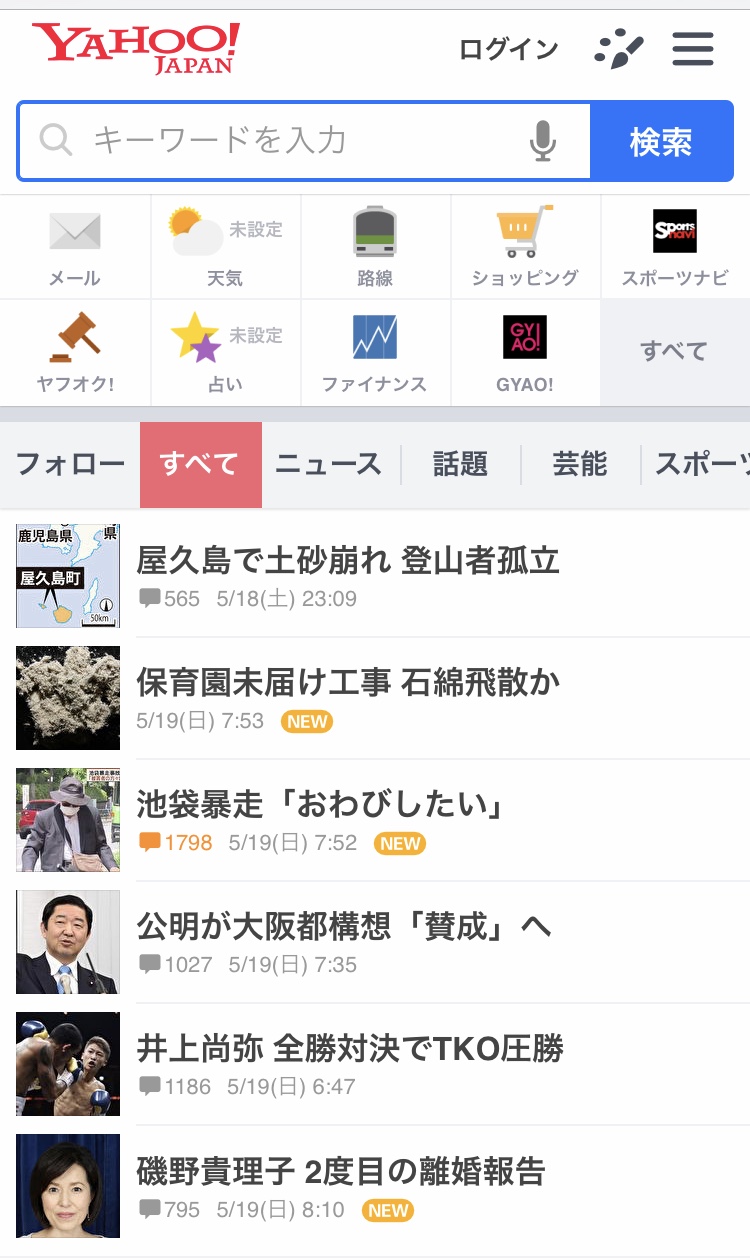Screen dimensions: 750x1260
Task: Open the 天気 weather shortcut
Action: (225, 247)
